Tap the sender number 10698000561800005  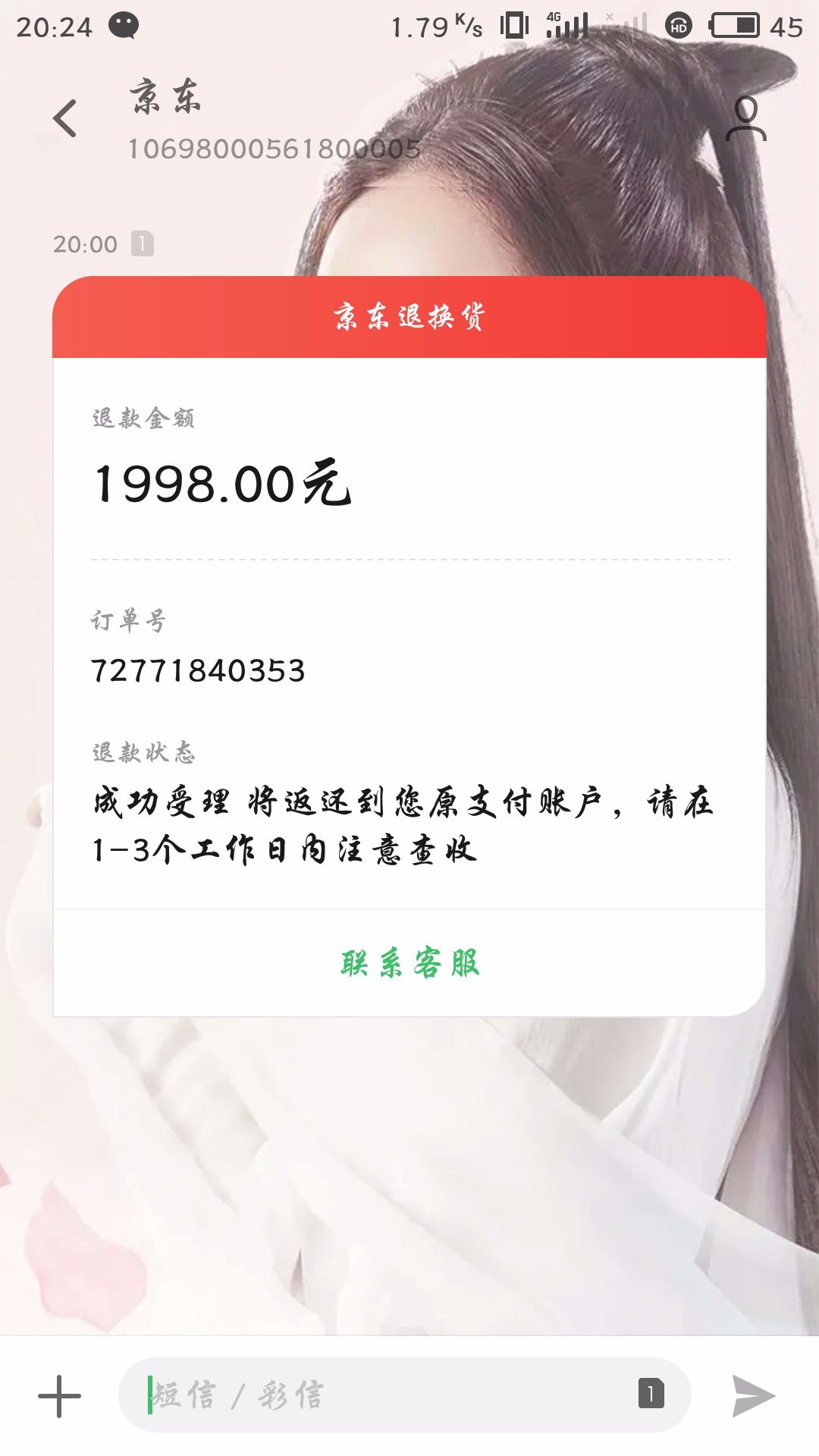click(273, 150)
